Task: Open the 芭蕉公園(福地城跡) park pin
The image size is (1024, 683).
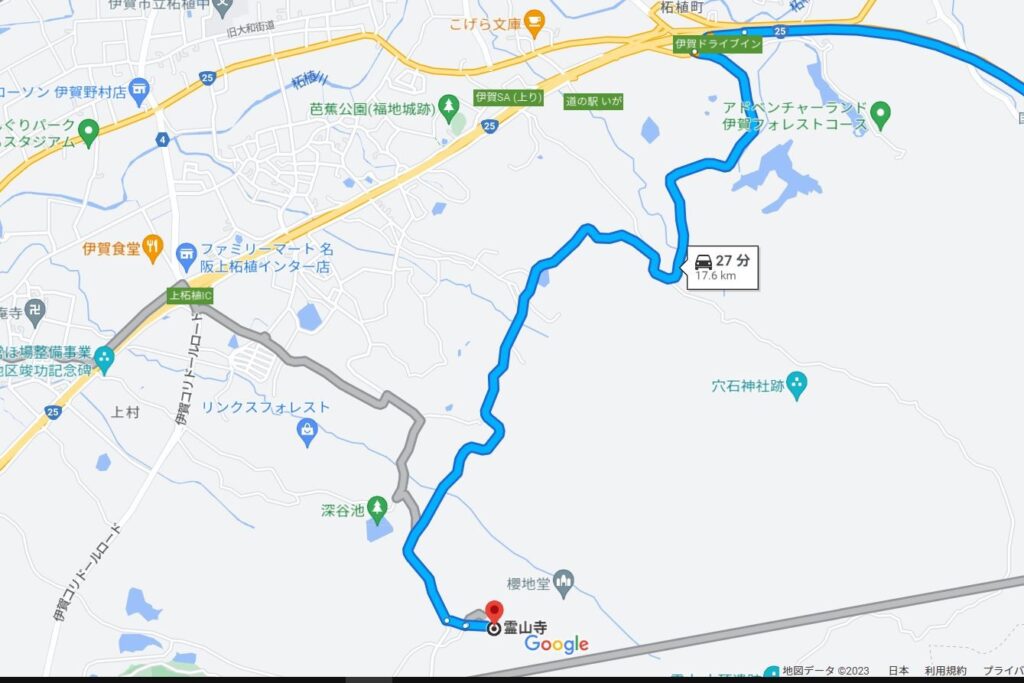Action: [x=450, y=104]
